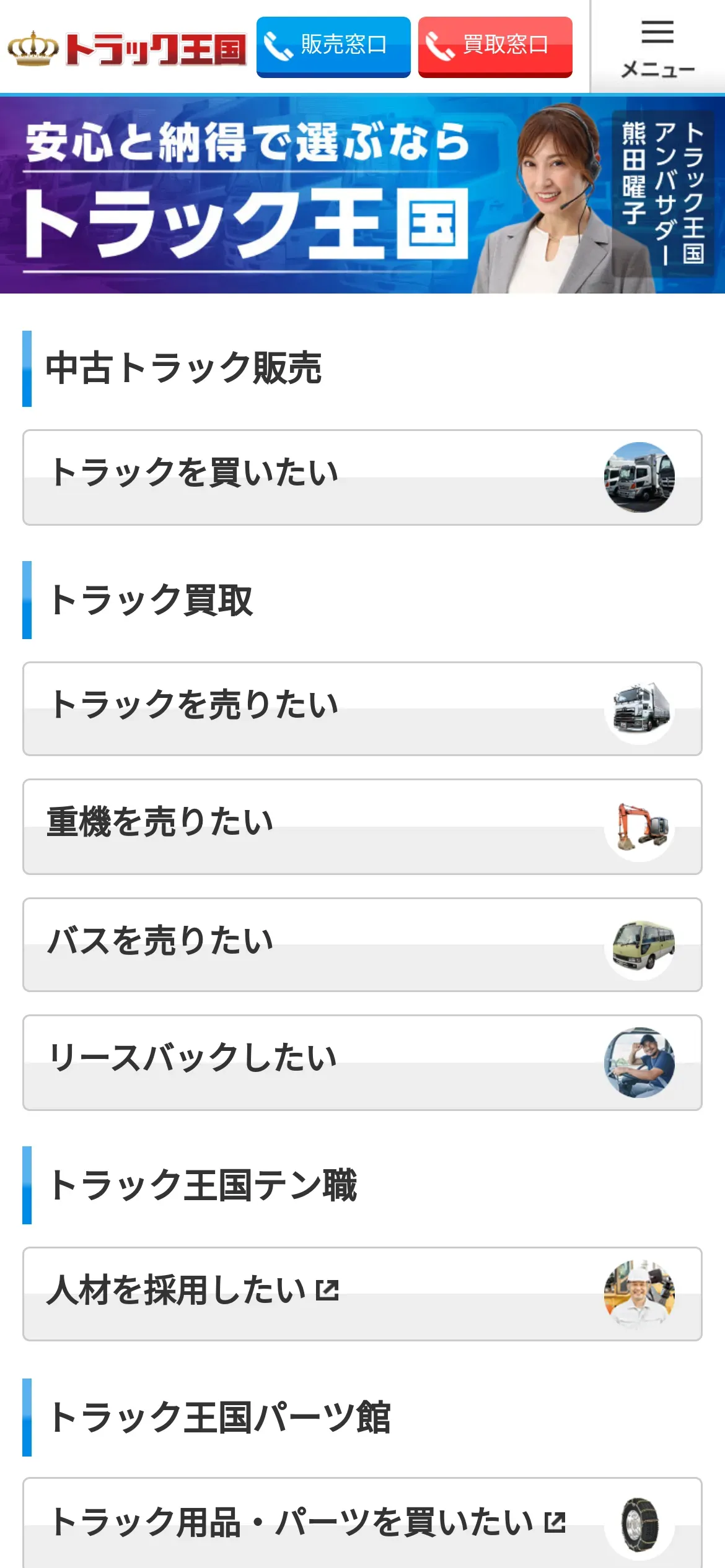Open リースバックしたい
725x1568 pixels.
pyautogui.click(x=362, y=1062)
